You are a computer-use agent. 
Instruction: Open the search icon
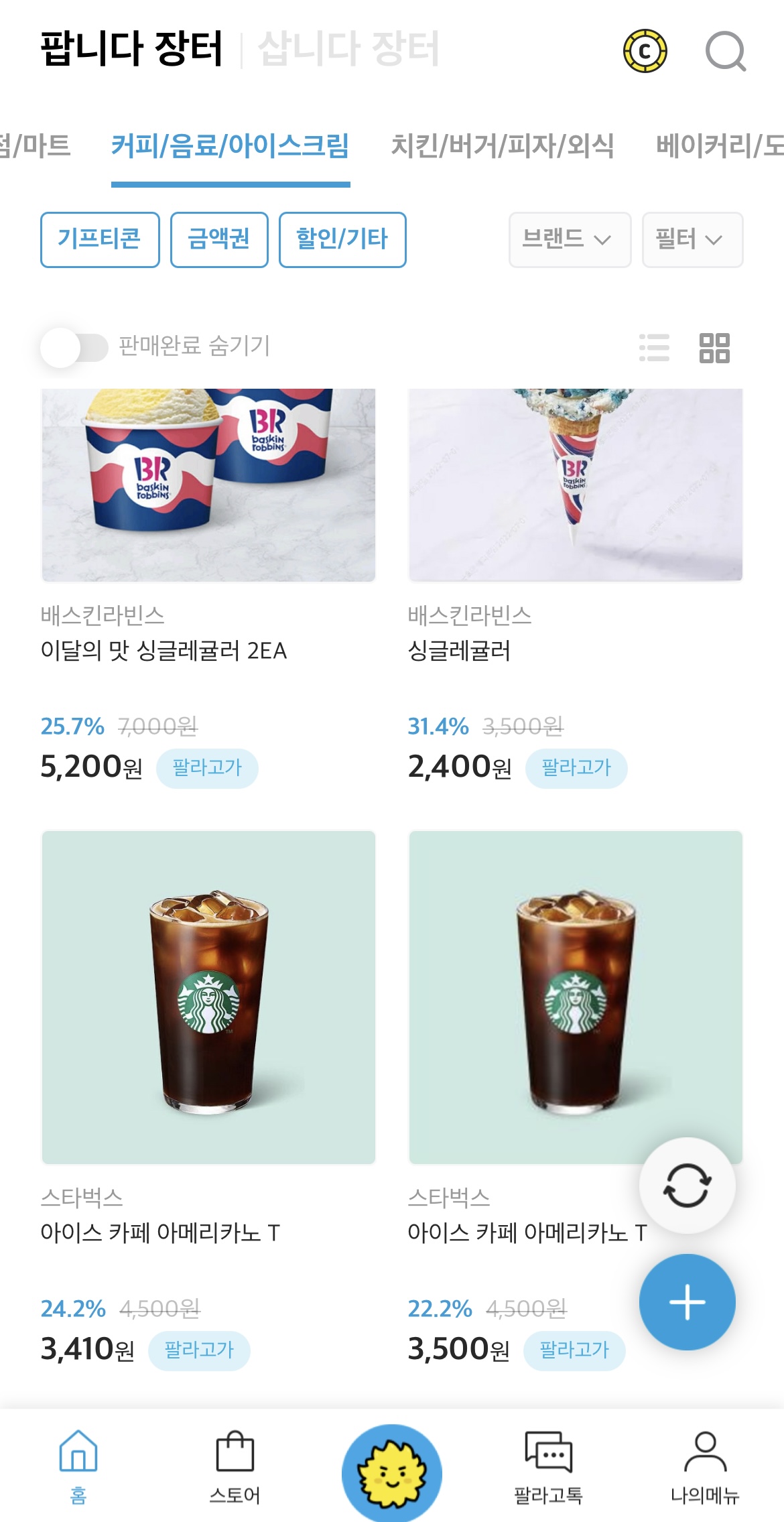(x=726, y=51)
